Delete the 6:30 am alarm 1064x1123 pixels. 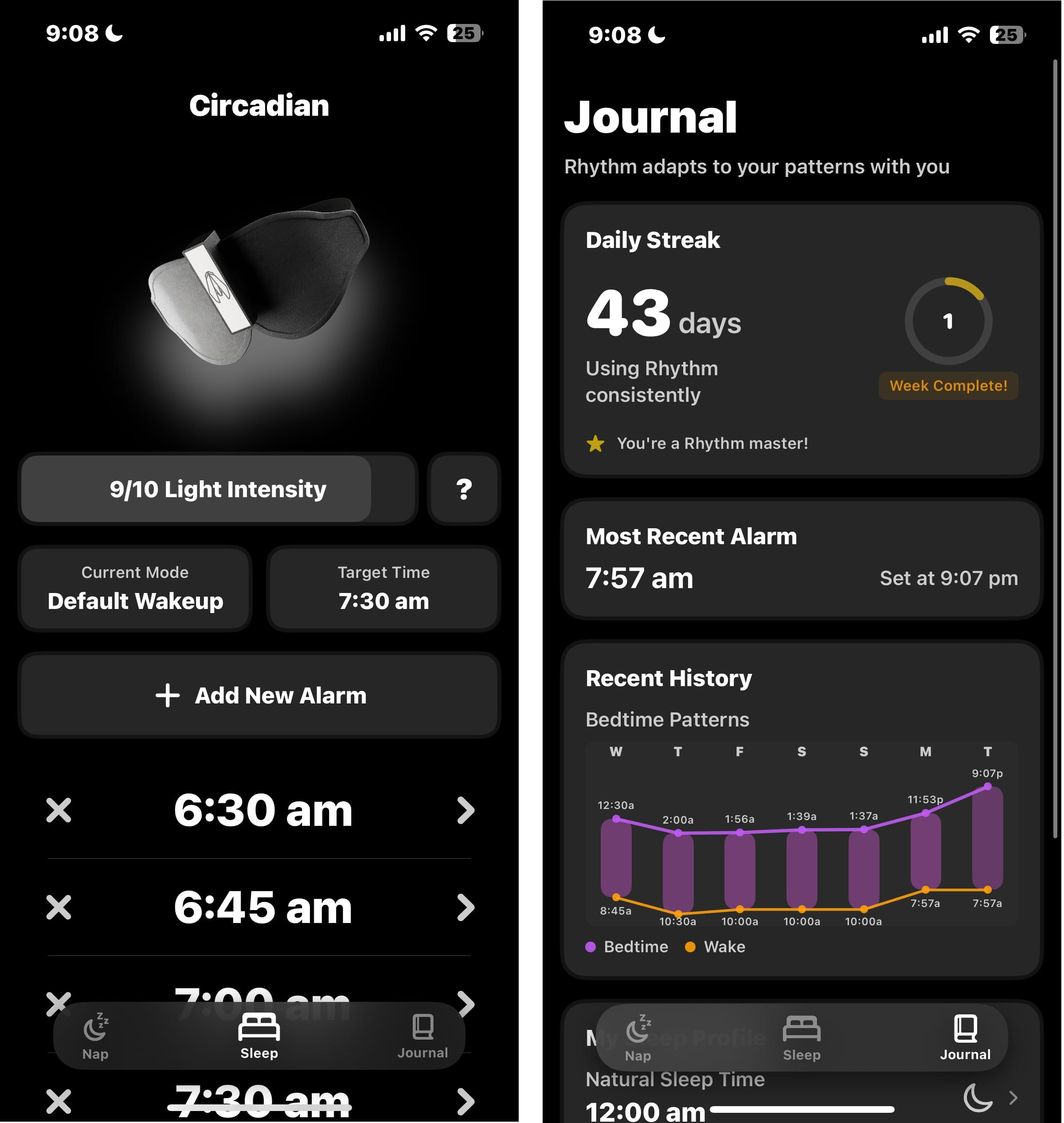coord(59,810)
